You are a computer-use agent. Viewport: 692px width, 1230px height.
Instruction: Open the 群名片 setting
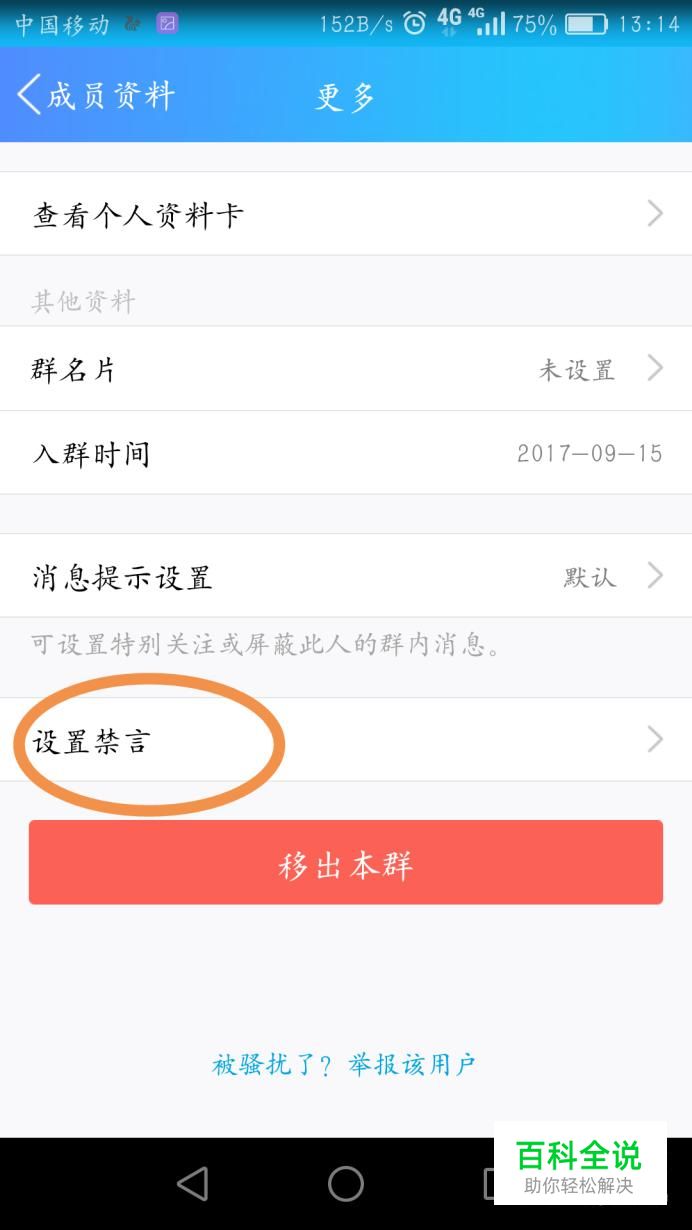(x=346, y=369)
